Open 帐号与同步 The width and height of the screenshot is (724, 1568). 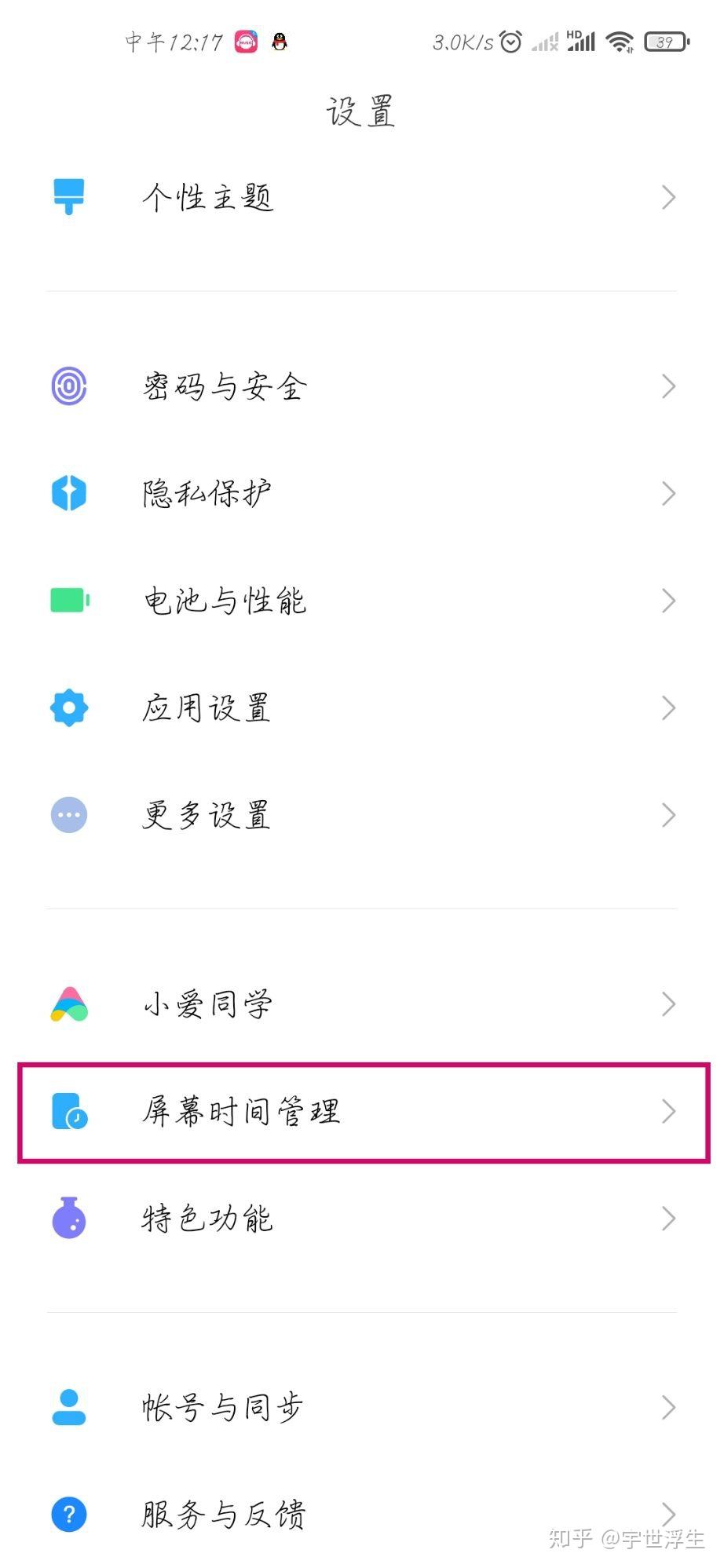(314, 1406)
